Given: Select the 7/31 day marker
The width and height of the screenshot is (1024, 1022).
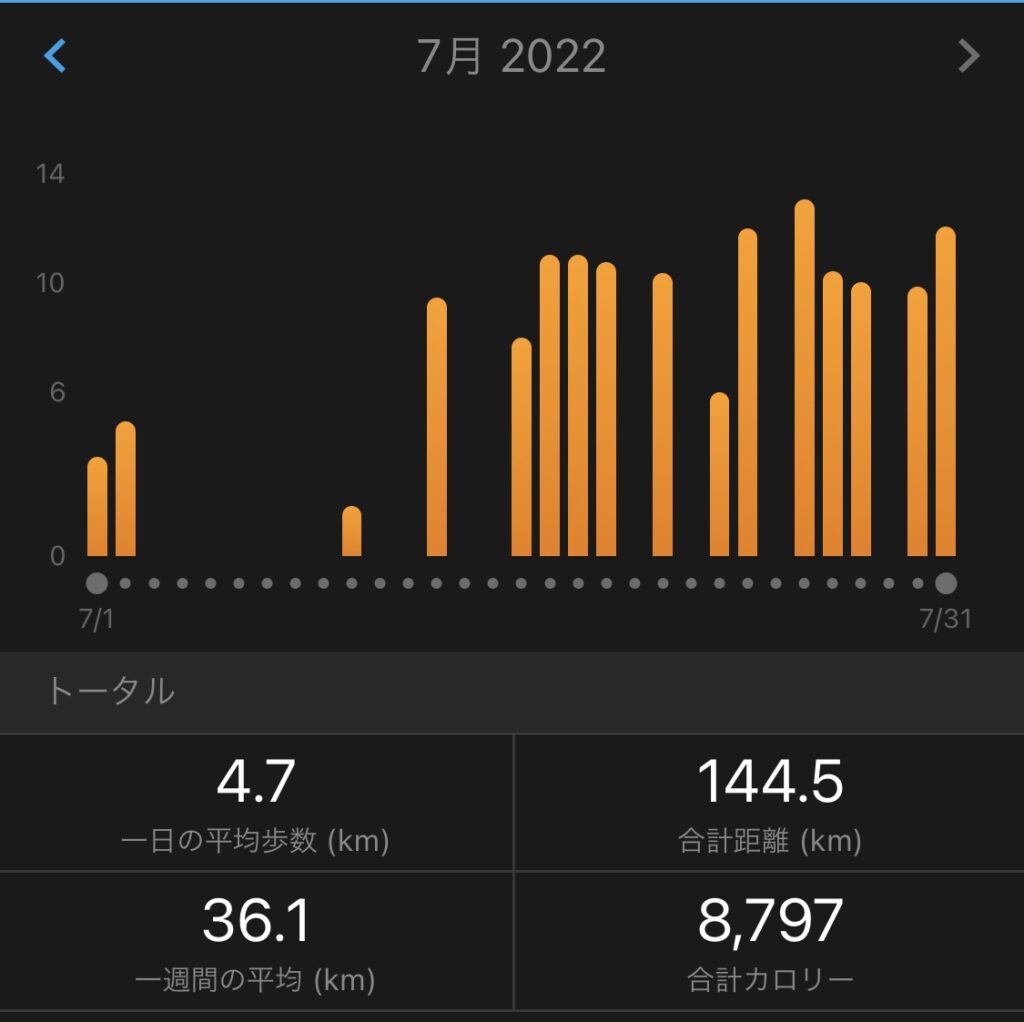Looking at the screenshot, I should pyautogui.click(x=945, y=583).
